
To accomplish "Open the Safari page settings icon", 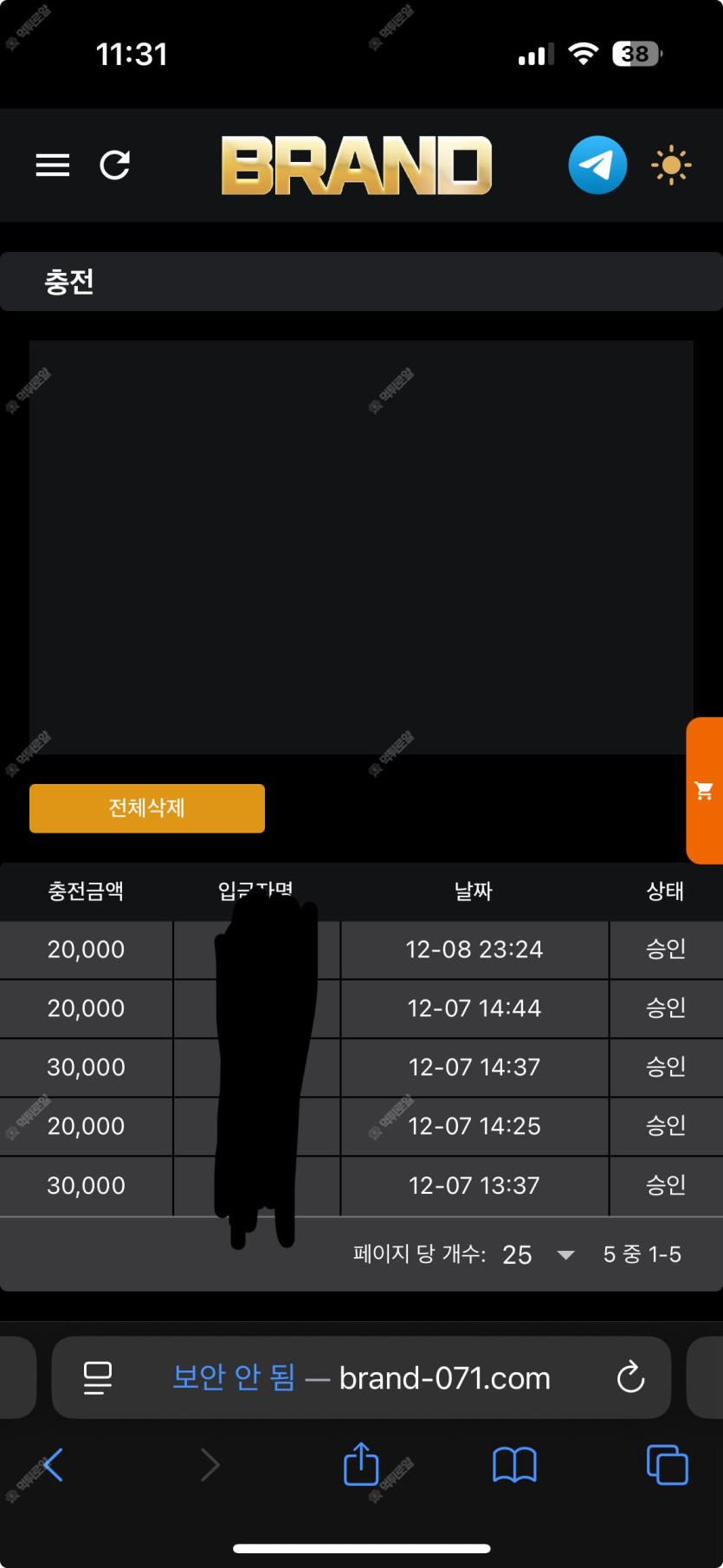I will point(98,1377).
